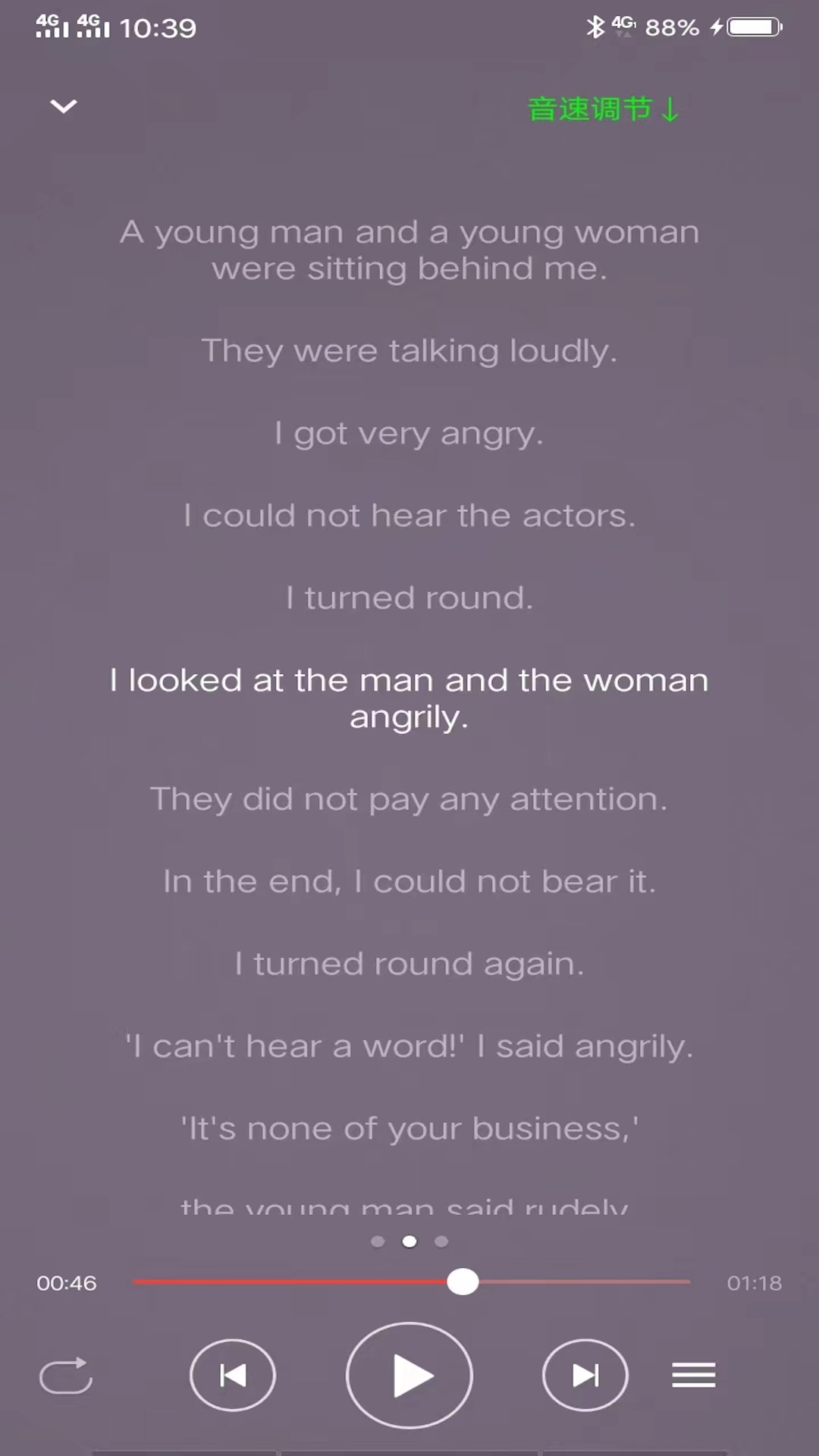Jump to lyric line 'I turned round again.'
The height and width of the screenshot is (1456, 819).
[x=409, y=964]
